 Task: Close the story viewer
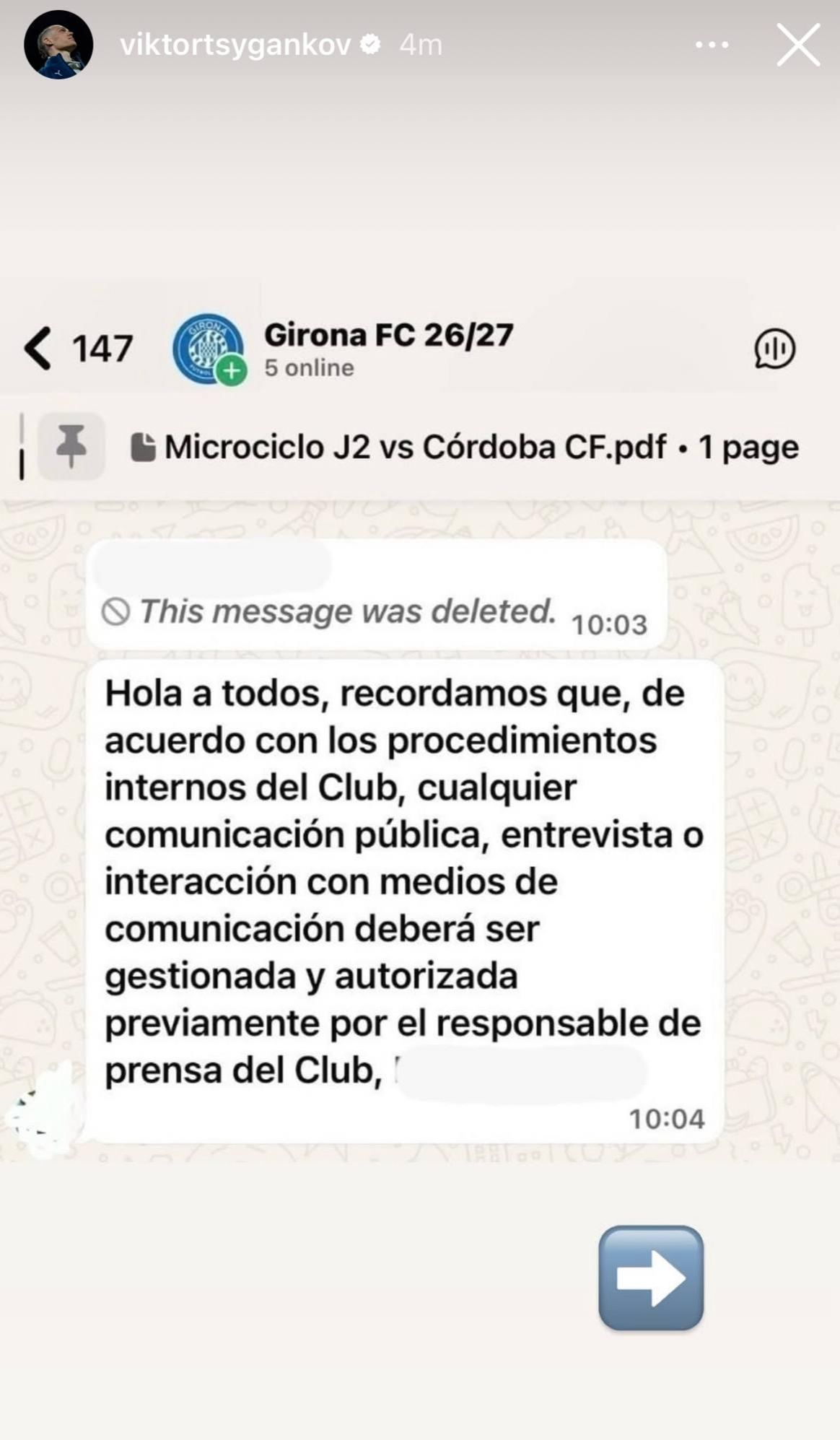(798, 45)
